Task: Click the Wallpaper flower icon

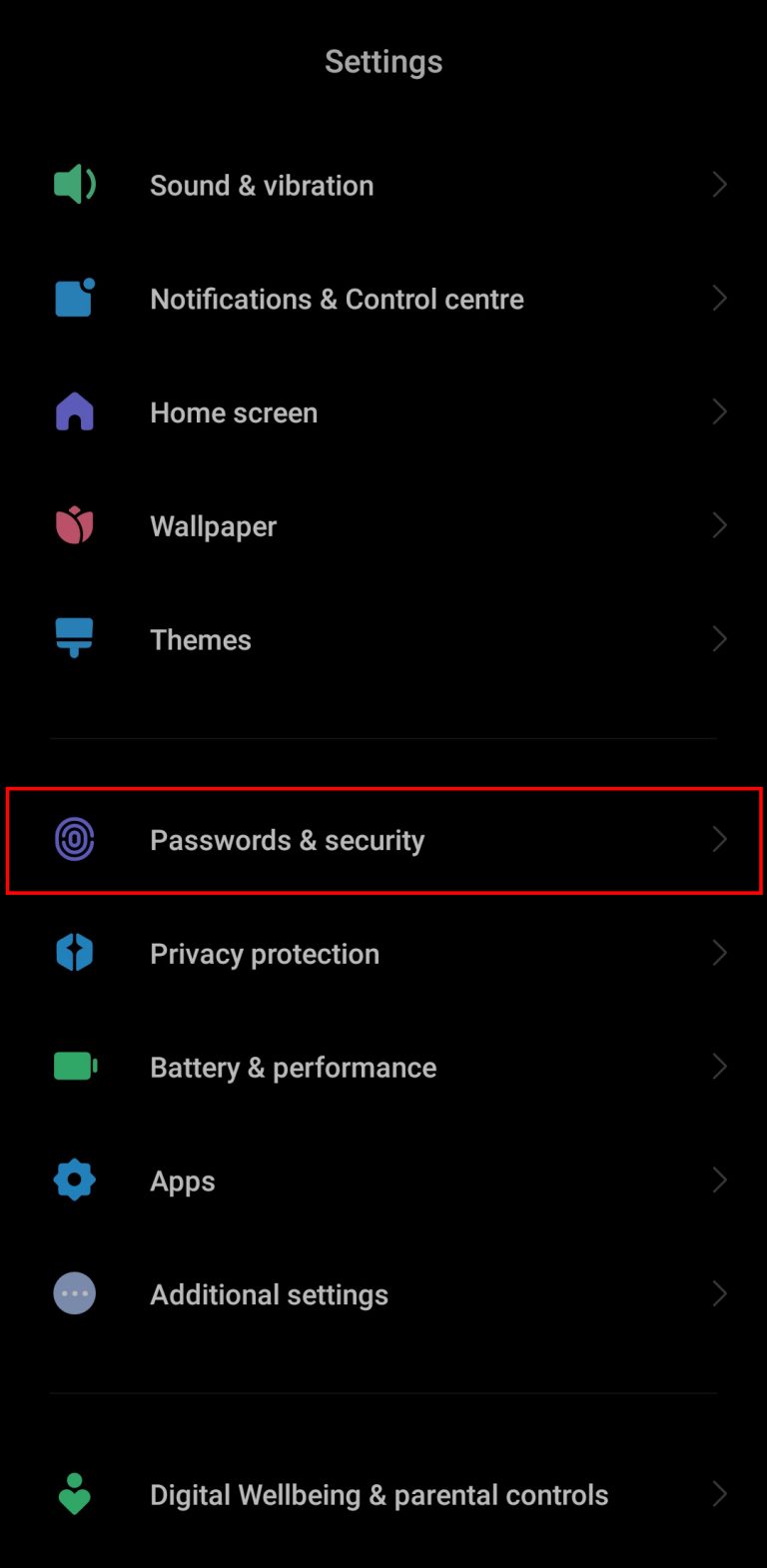Action: (74, 525)
